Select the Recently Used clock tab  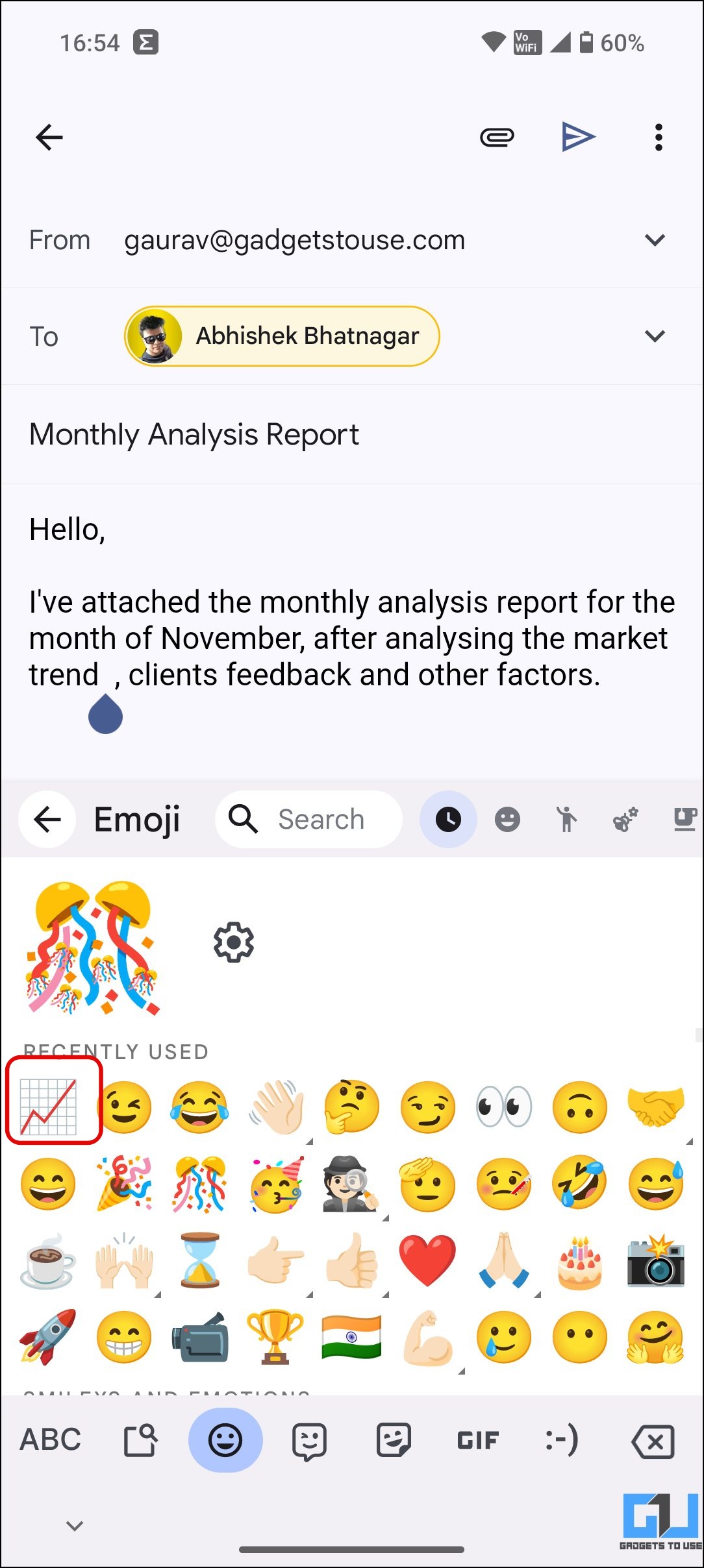447,819
